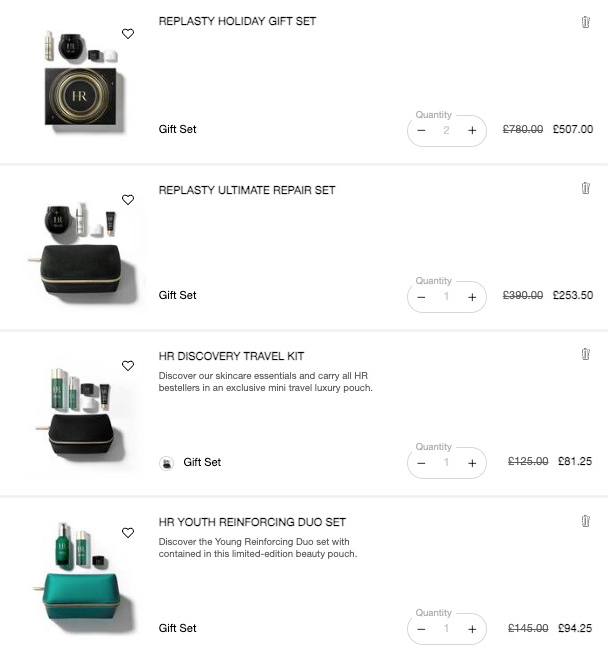This screenshot has width=608, height=655.
Task: Decrease HR Discovery Travel Kit quantity
Action: click(x=421, y=463)
